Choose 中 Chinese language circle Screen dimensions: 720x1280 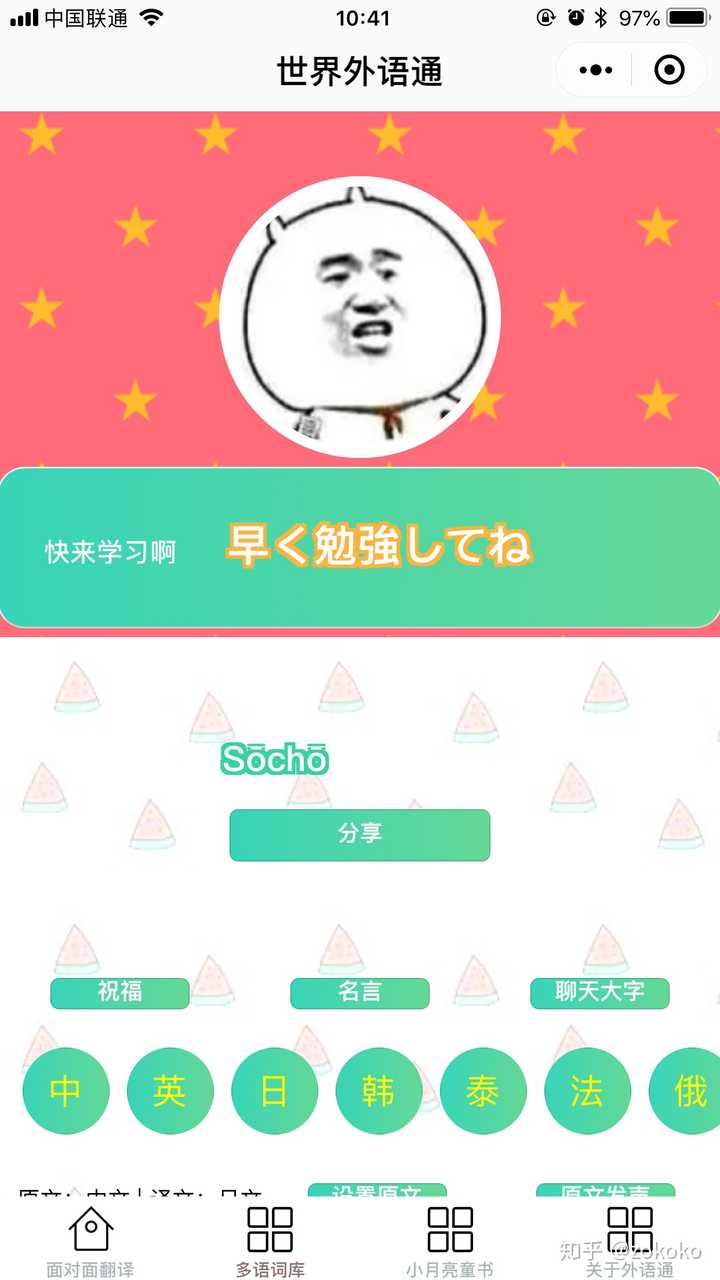click(66, 1090)
